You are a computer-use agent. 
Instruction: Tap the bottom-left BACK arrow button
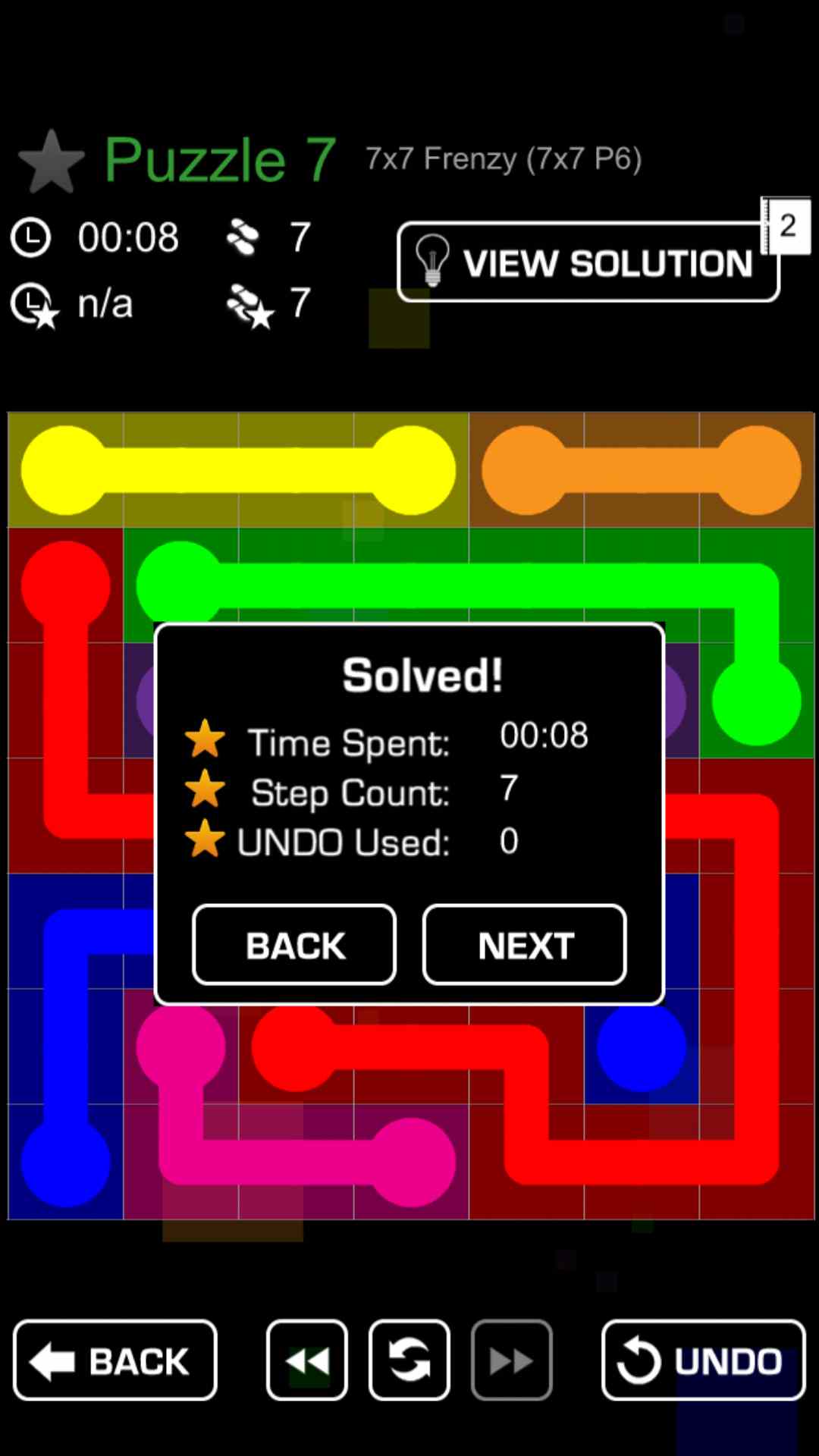tap(115, 1360)
